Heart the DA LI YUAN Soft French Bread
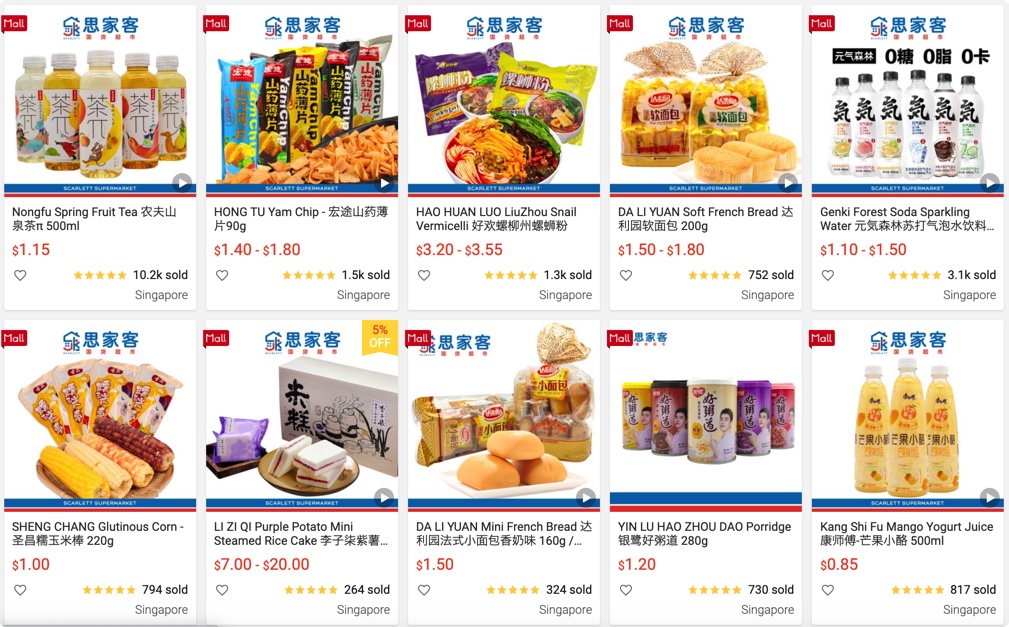1009x627 pixels. pos(626,275)
